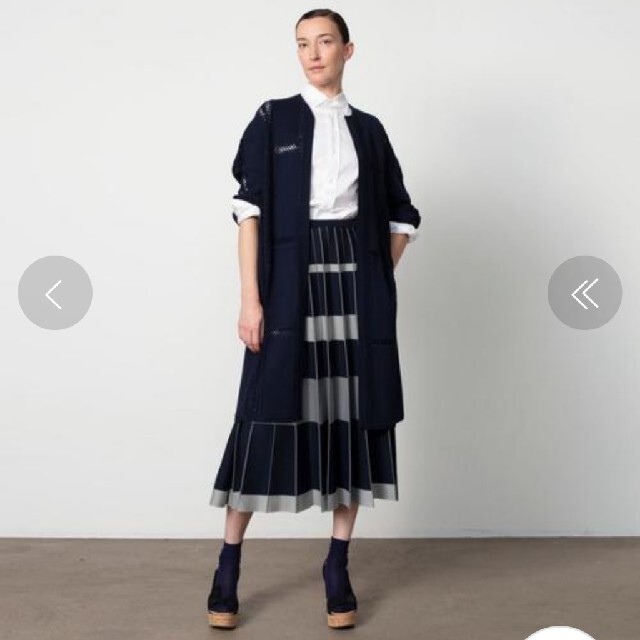This screenshot has height=640, width=640.
Task: Go to the previous product photo
Action: 55,293
